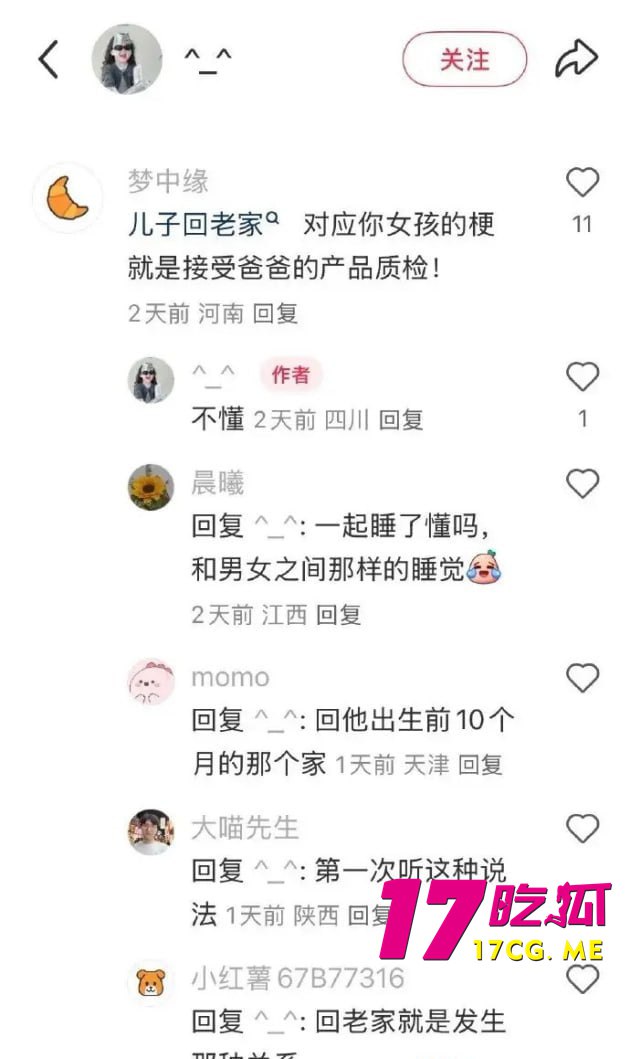630x1059 pixels.
Task: Open 晨曦's sunflower avatar profile
Action: (151, 488)
